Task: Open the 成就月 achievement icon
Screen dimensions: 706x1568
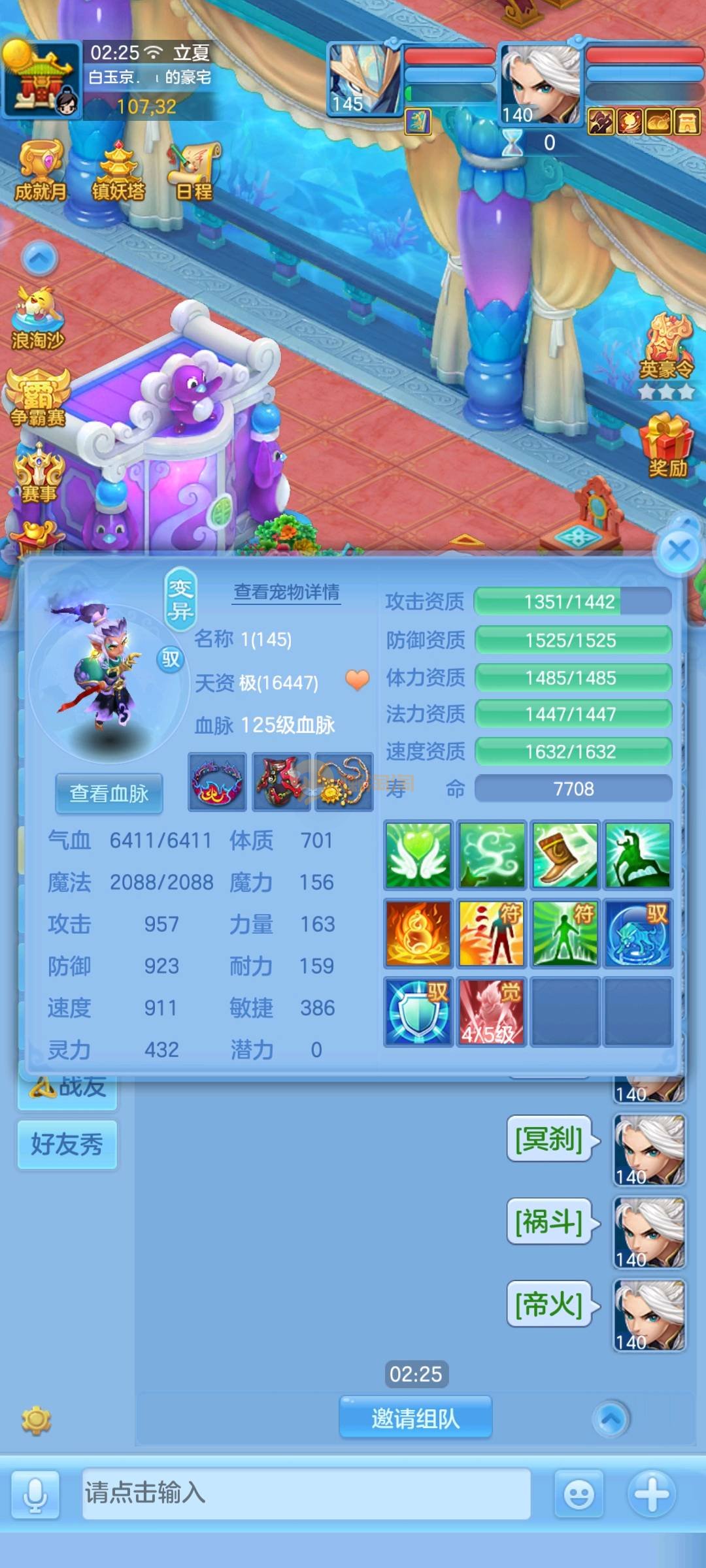Action: (x=41, y=171)
